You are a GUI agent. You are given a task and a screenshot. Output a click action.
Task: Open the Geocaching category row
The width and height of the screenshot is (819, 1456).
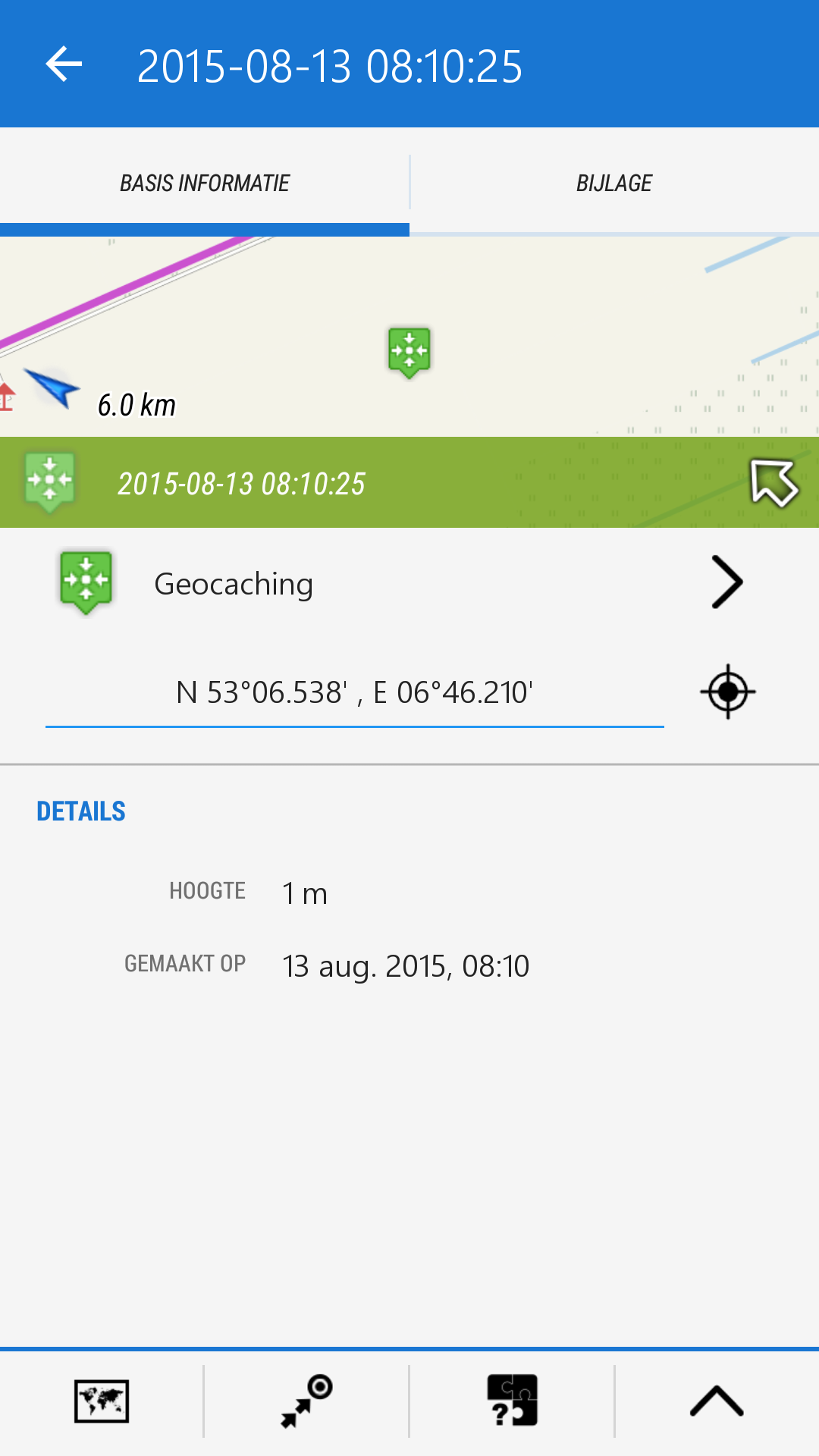point(409,583)
